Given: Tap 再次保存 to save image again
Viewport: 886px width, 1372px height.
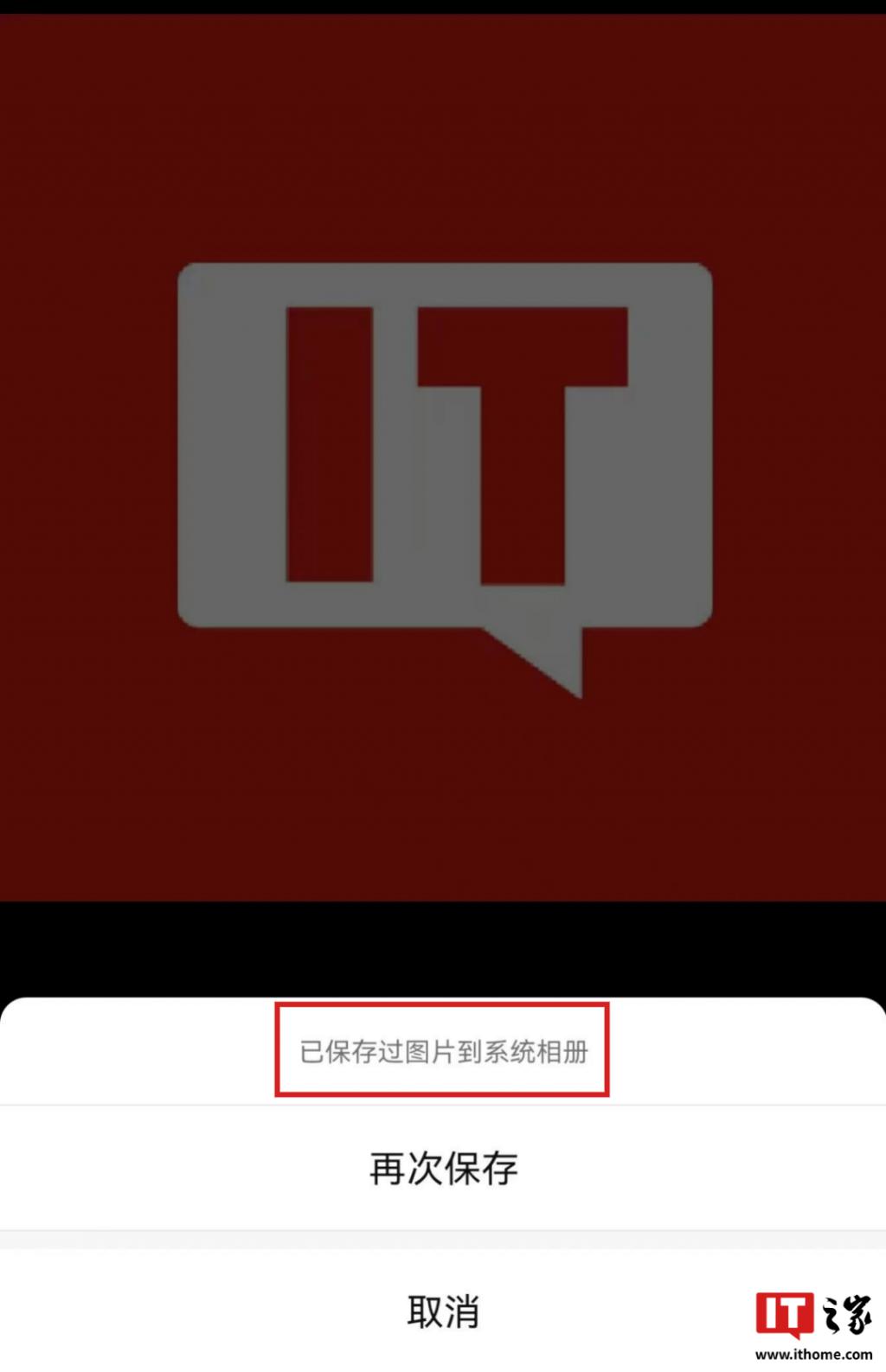Looking at the screenshot, I should point(443,1168).
